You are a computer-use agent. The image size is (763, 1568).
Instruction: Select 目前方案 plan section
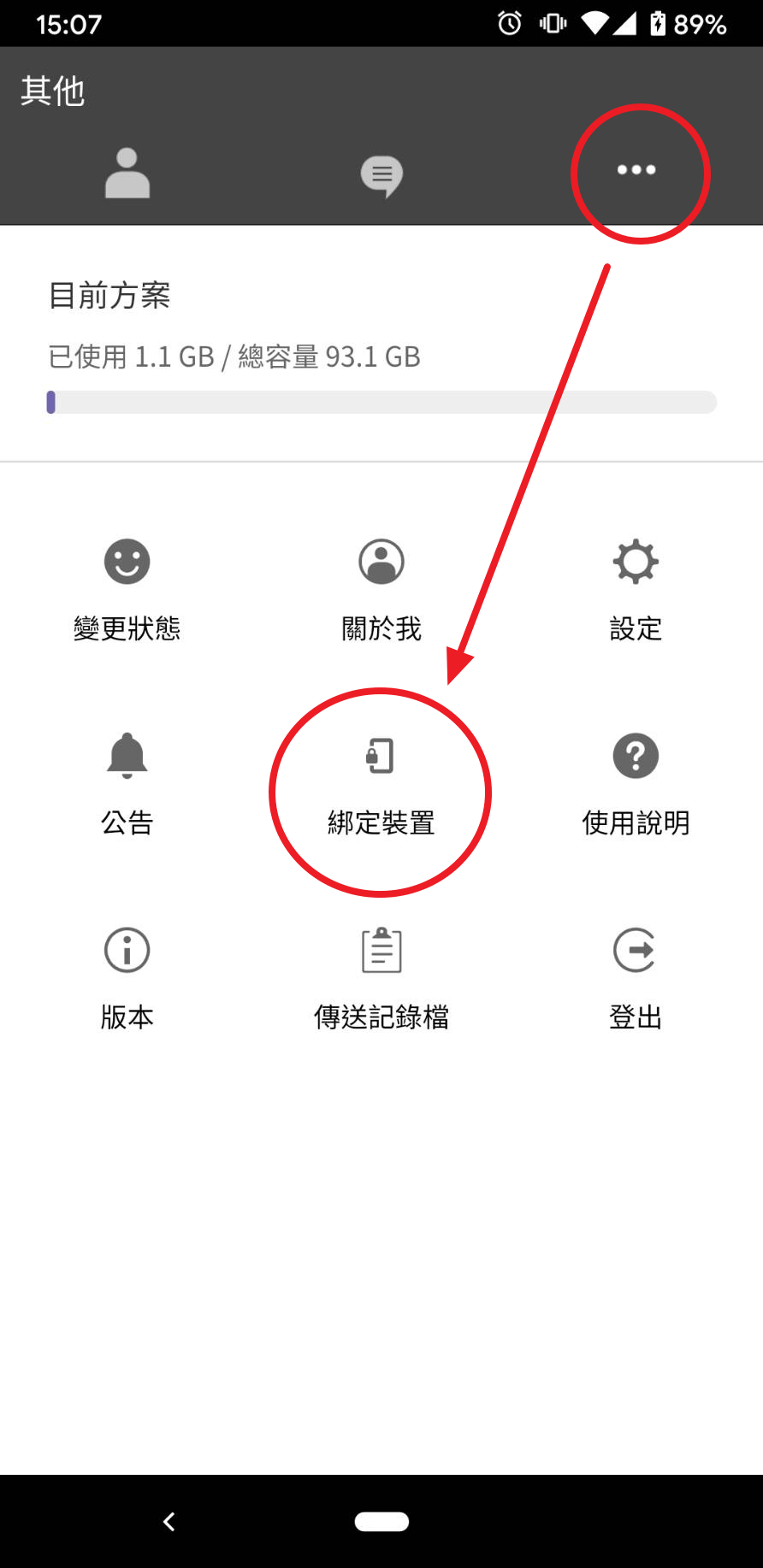(x=109, y=296)
